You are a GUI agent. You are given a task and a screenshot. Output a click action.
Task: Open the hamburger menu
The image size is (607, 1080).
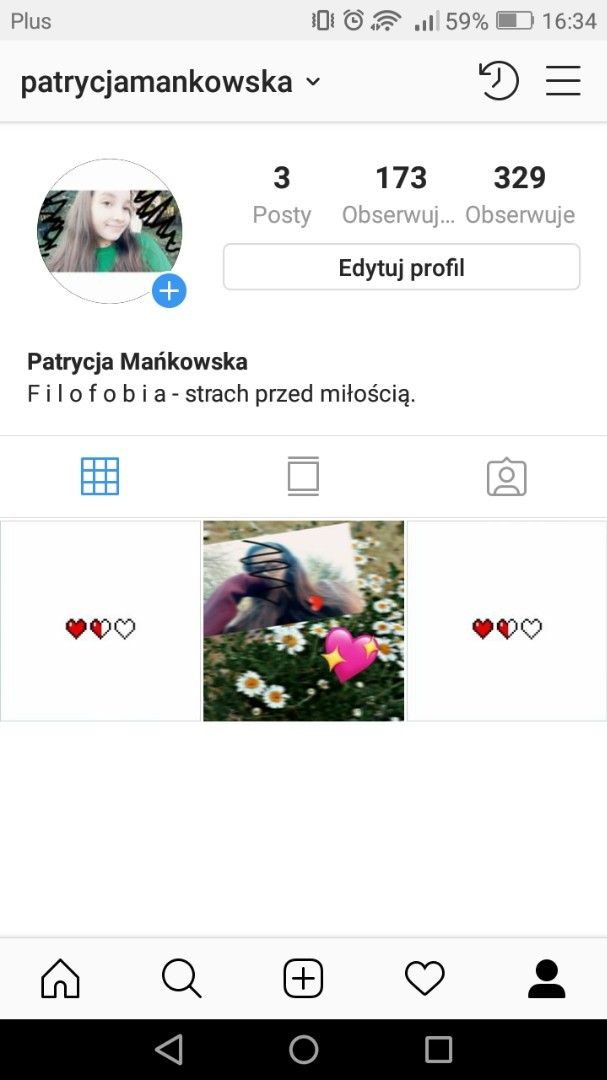click(x=563, y=81)
